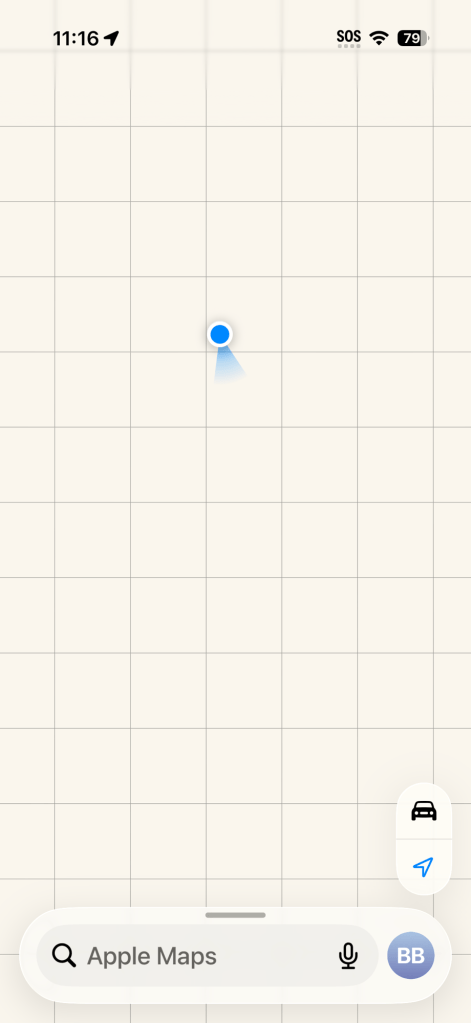The height and width of the screenshot is (1023, 471).
Task: Recenter map with the location arrow button
Action: (x=424, y=867)
